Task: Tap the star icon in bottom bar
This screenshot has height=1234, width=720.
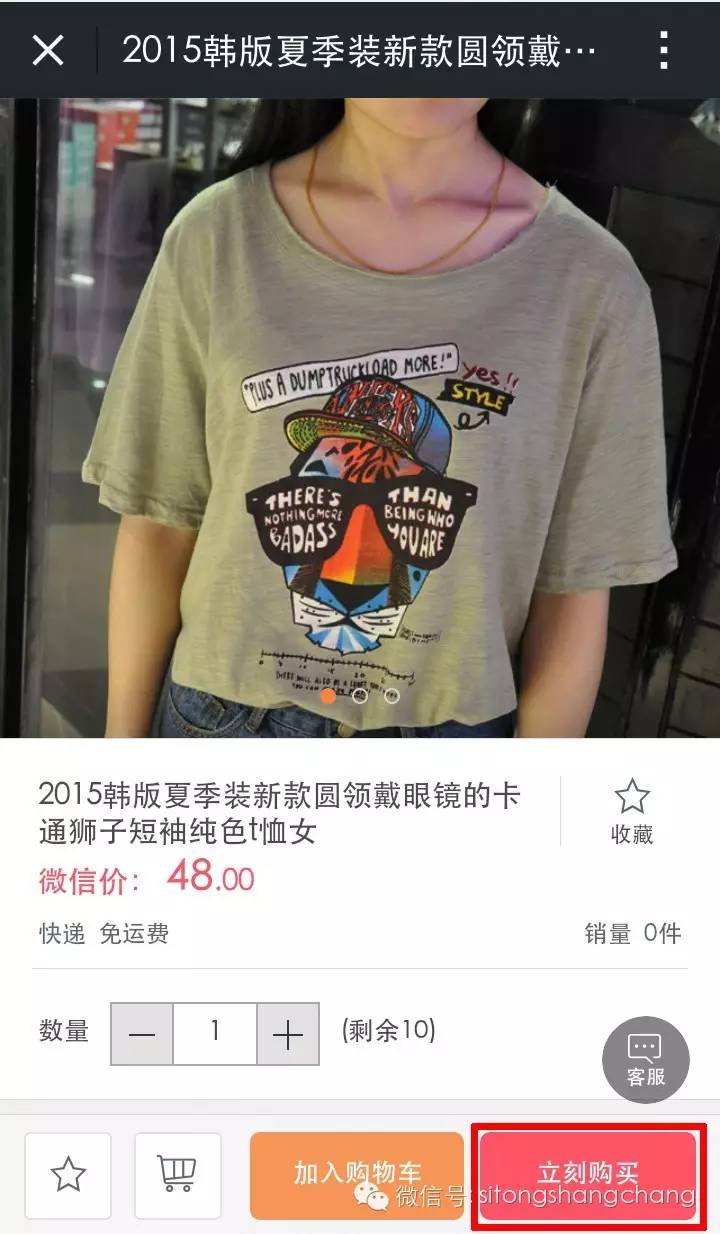Action: 68,1175
